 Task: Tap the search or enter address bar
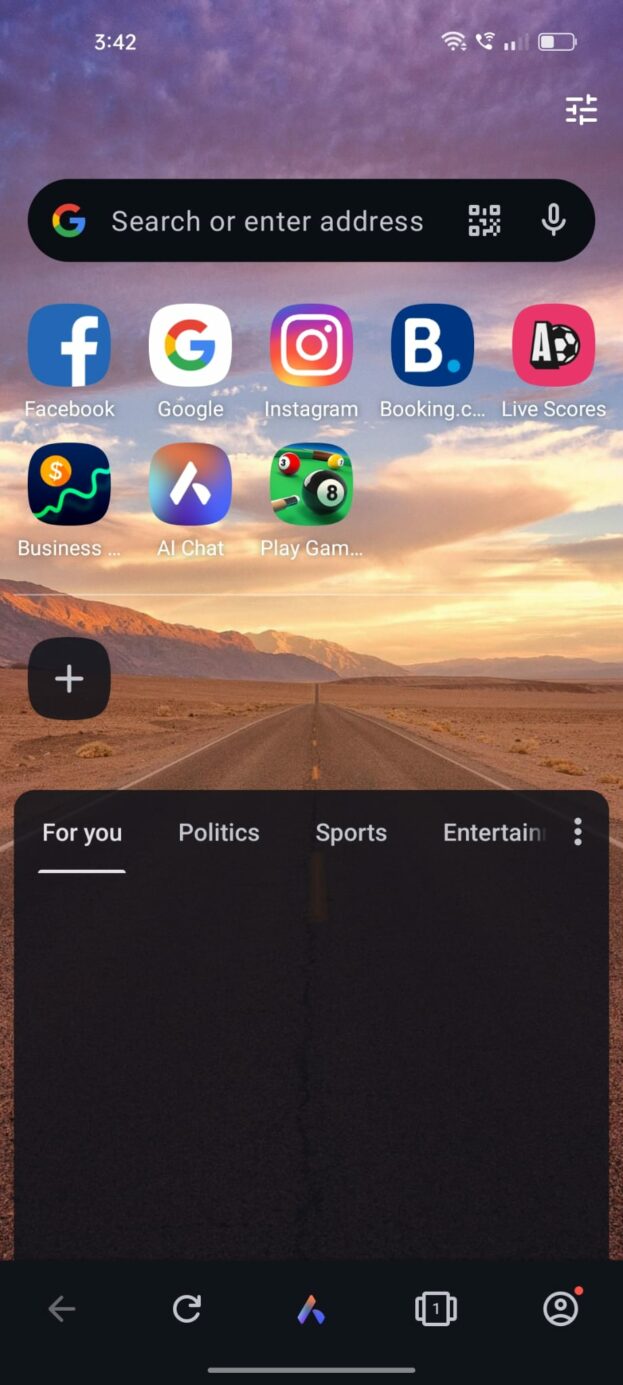tap(267, 221)
